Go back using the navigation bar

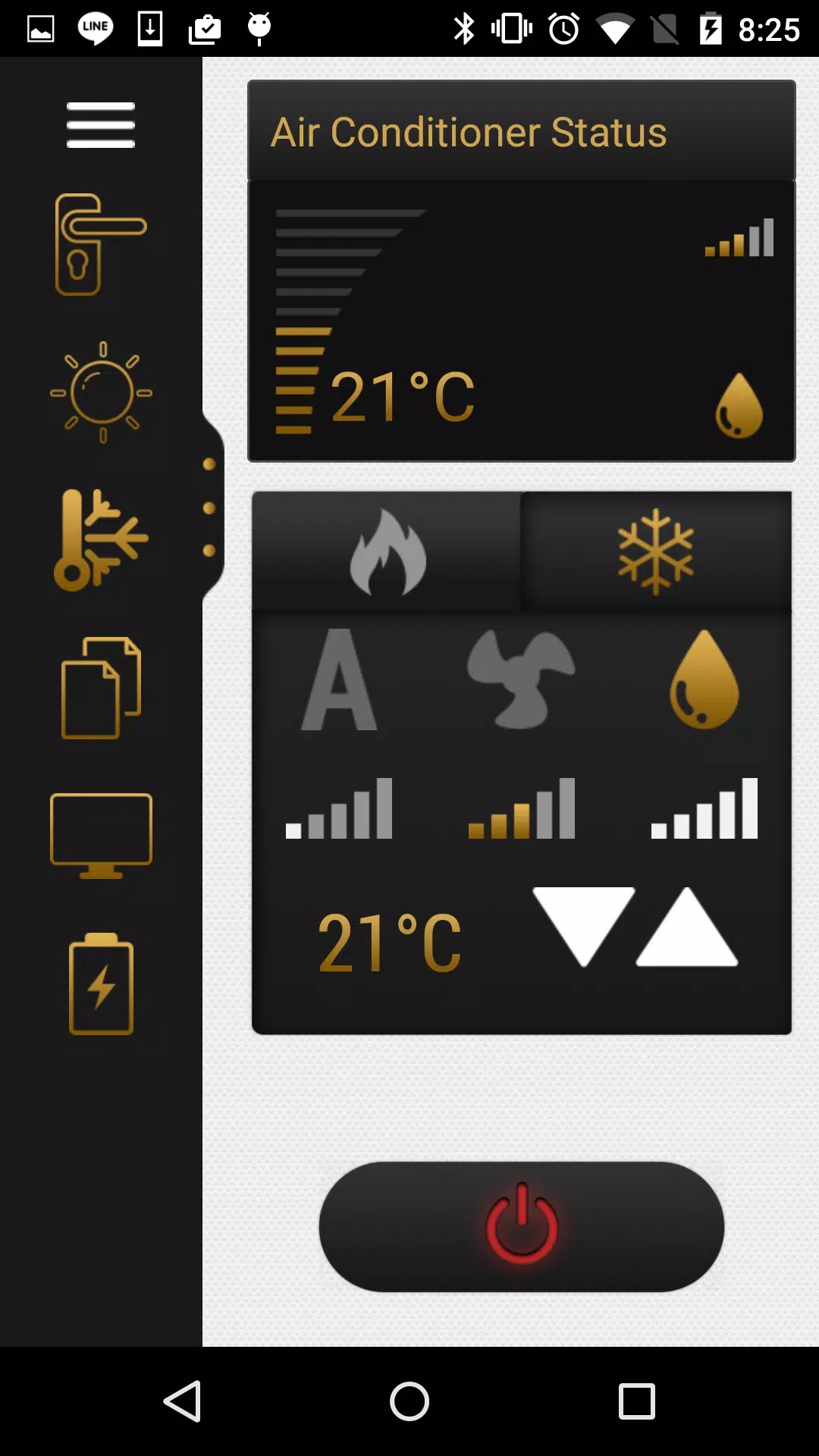tap(182, 1401)
